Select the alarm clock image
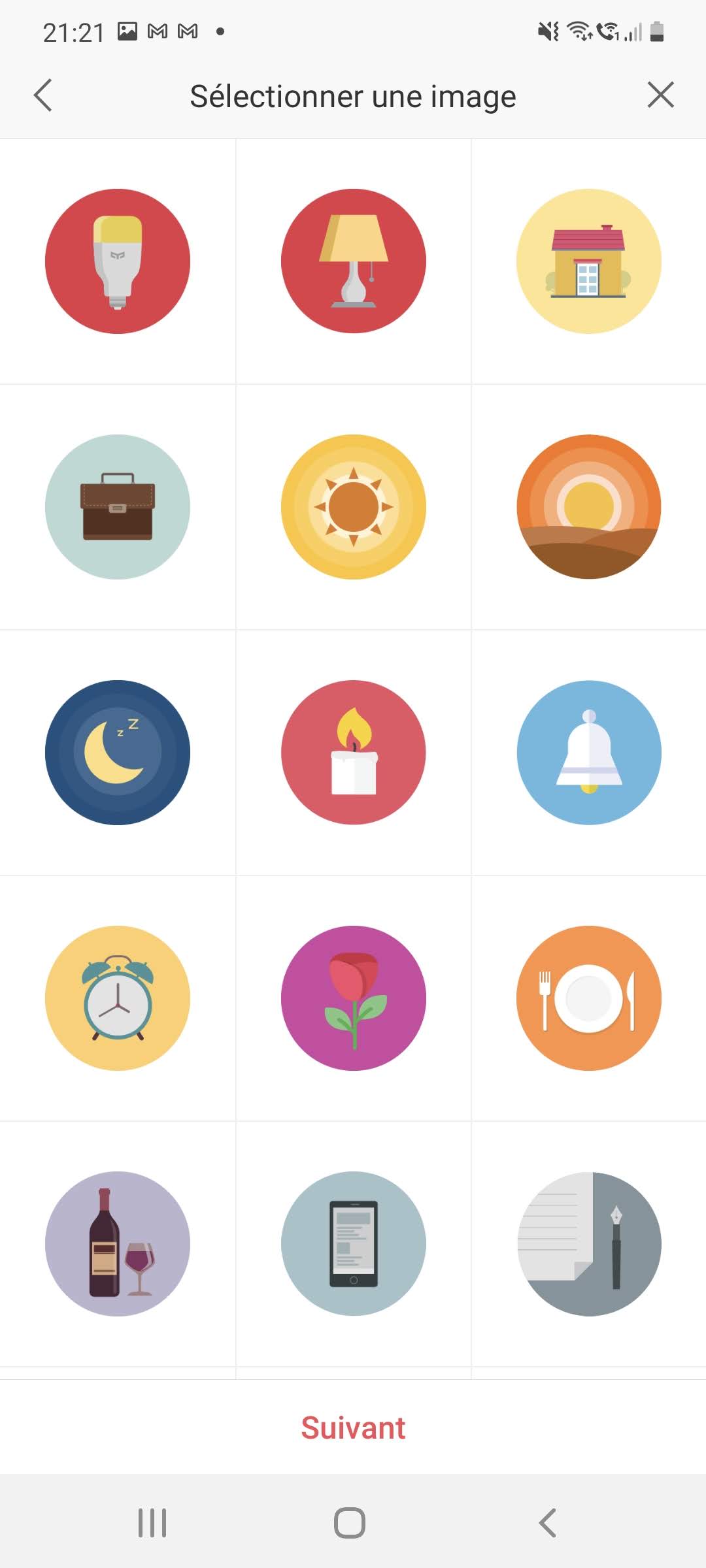The height and width of the screenshot is (1568, 706). pyautogui.click(x=118, y=998)
